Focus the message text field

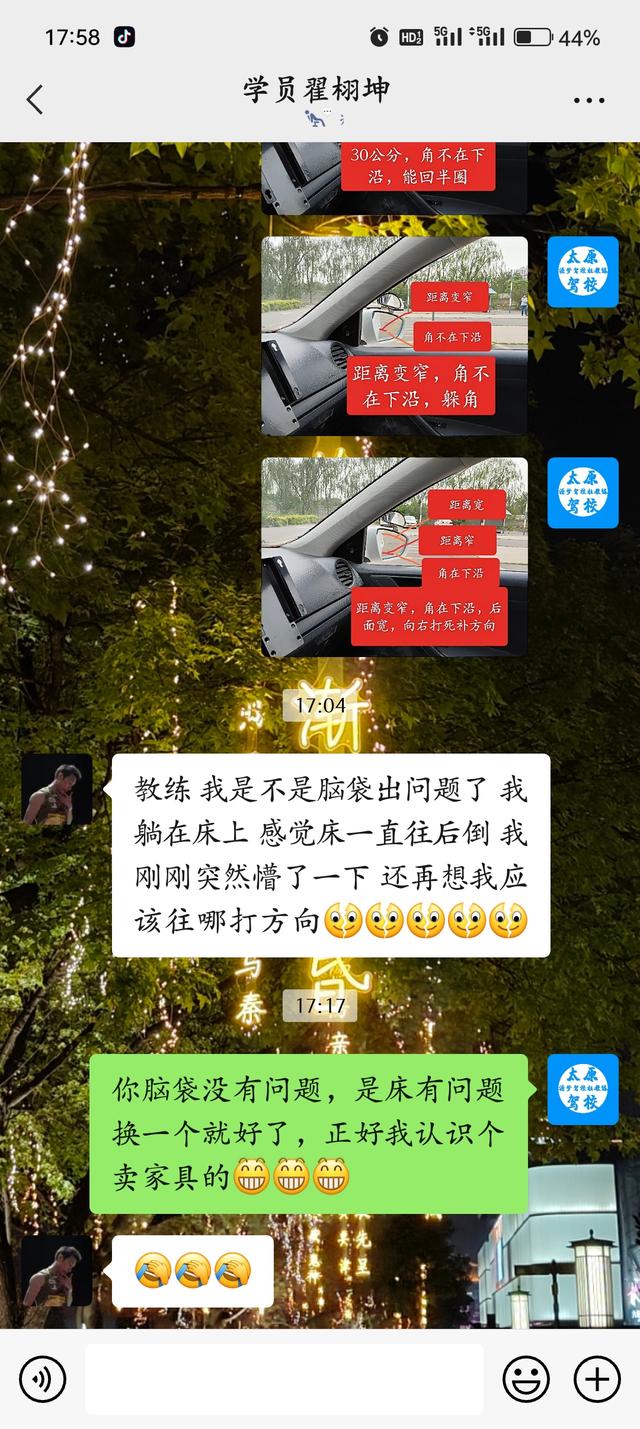[284, 1379]
